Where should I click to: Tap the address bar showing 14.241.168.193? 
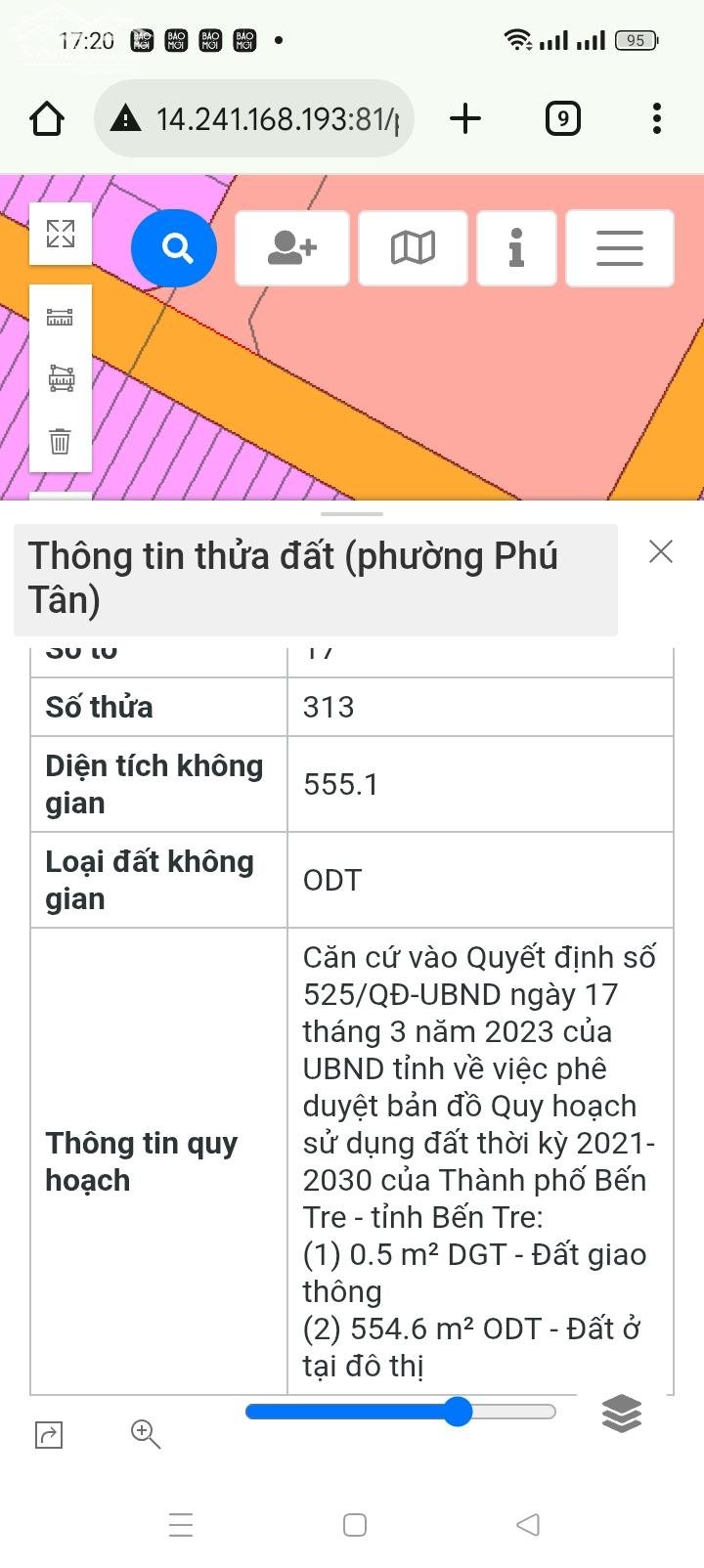click(254, 118)
